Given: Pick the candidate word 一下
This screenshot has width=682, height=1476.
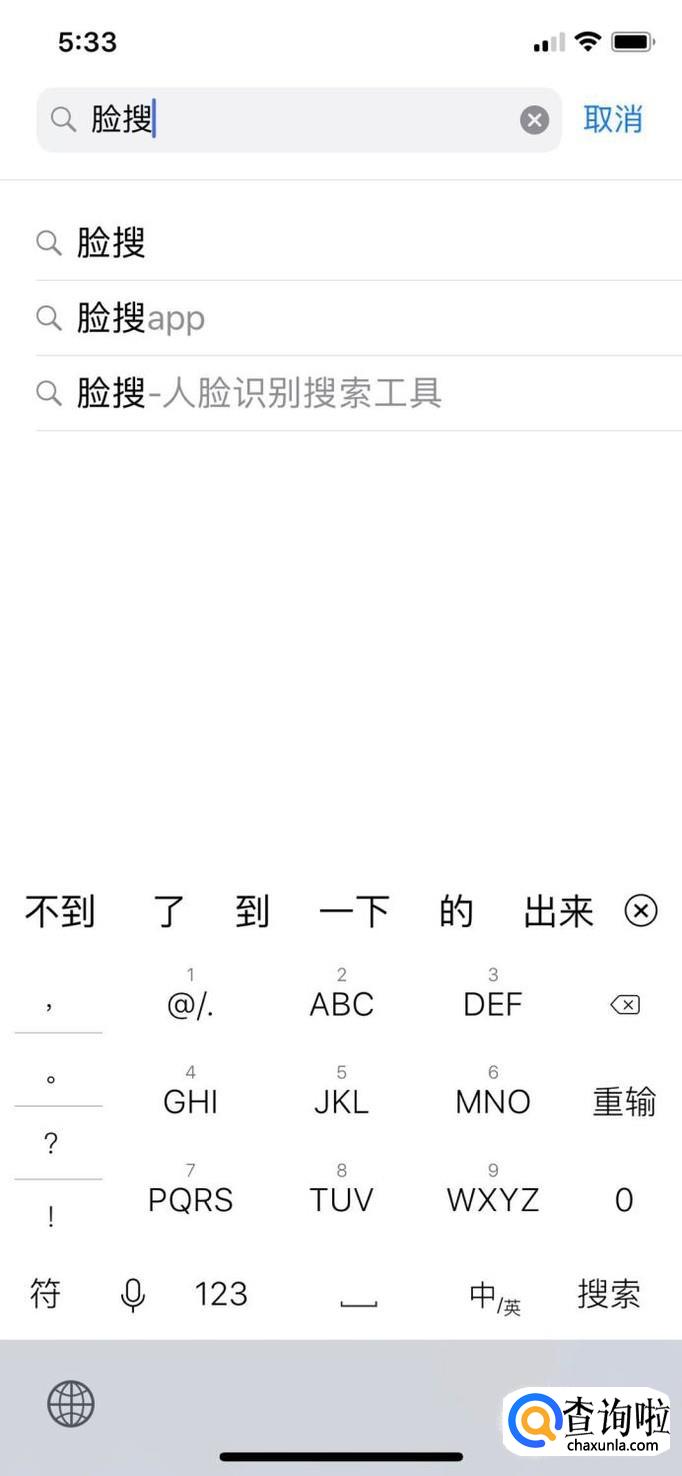Looking at the screenshot, I should (x=354, y=912).
